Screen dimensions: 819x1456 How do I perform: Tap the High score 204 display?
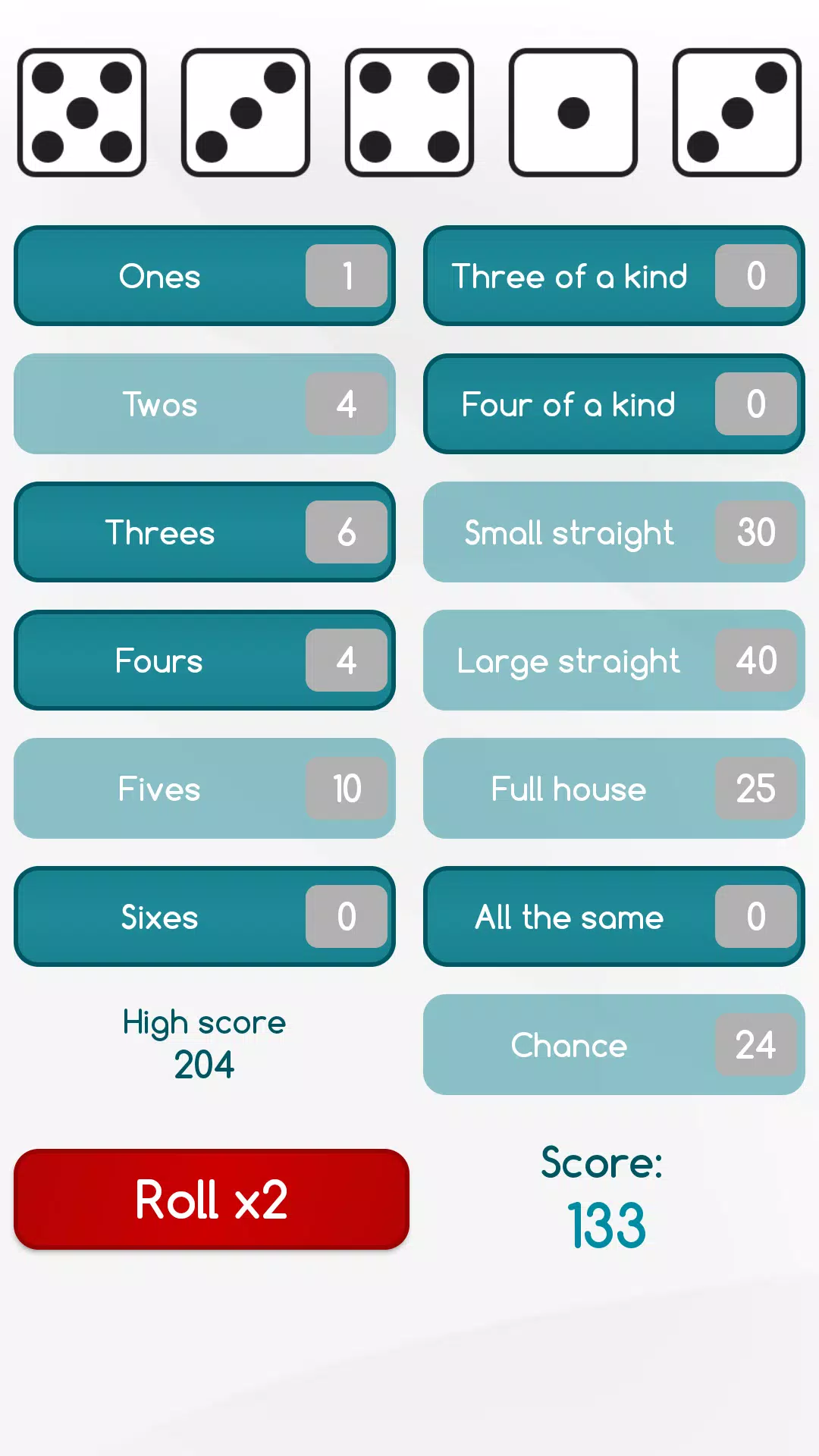(x=203, y=1043)
